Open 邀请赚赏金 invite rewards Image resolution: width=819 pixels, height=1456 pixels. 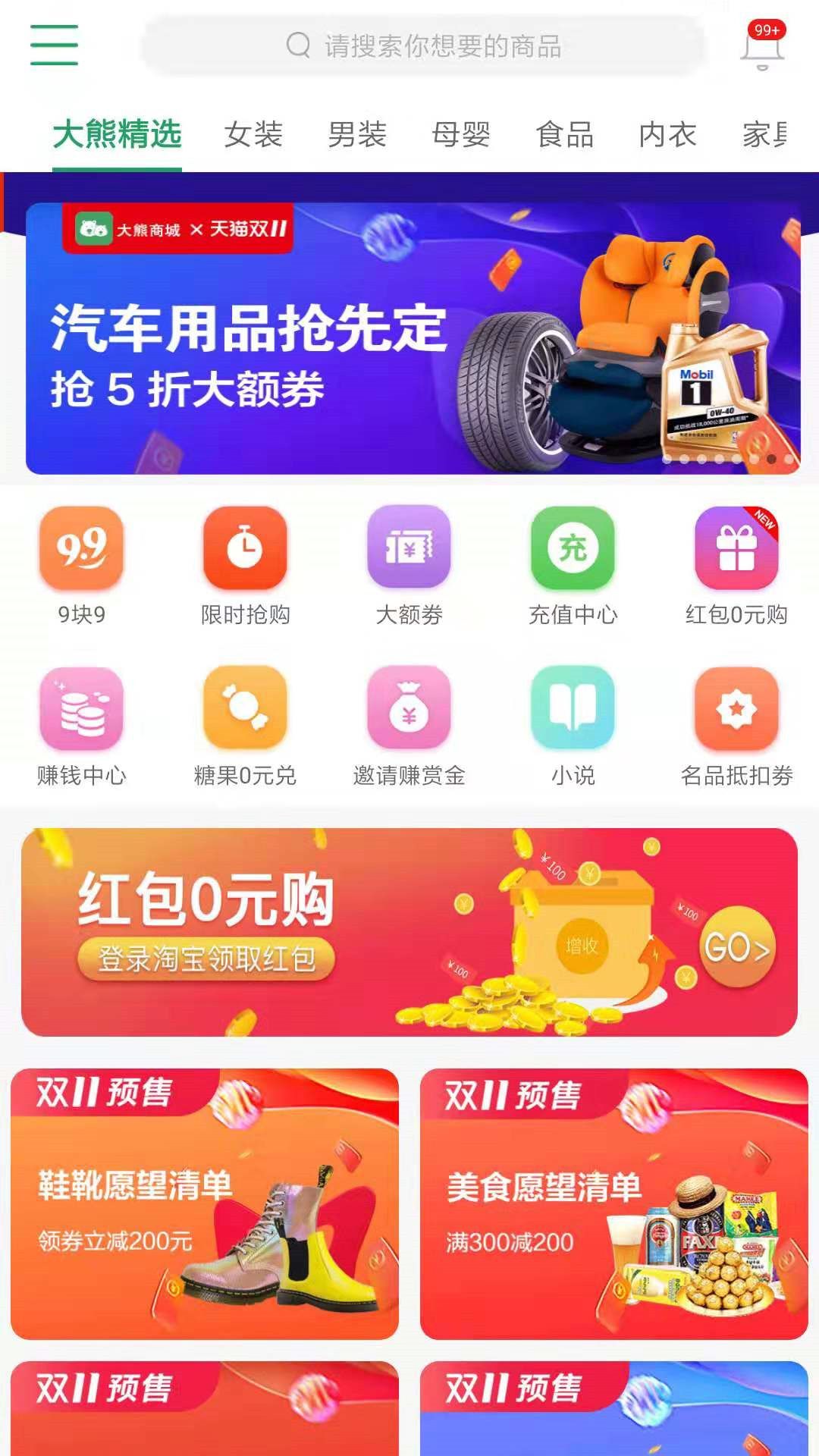click(x=409, y=726)
